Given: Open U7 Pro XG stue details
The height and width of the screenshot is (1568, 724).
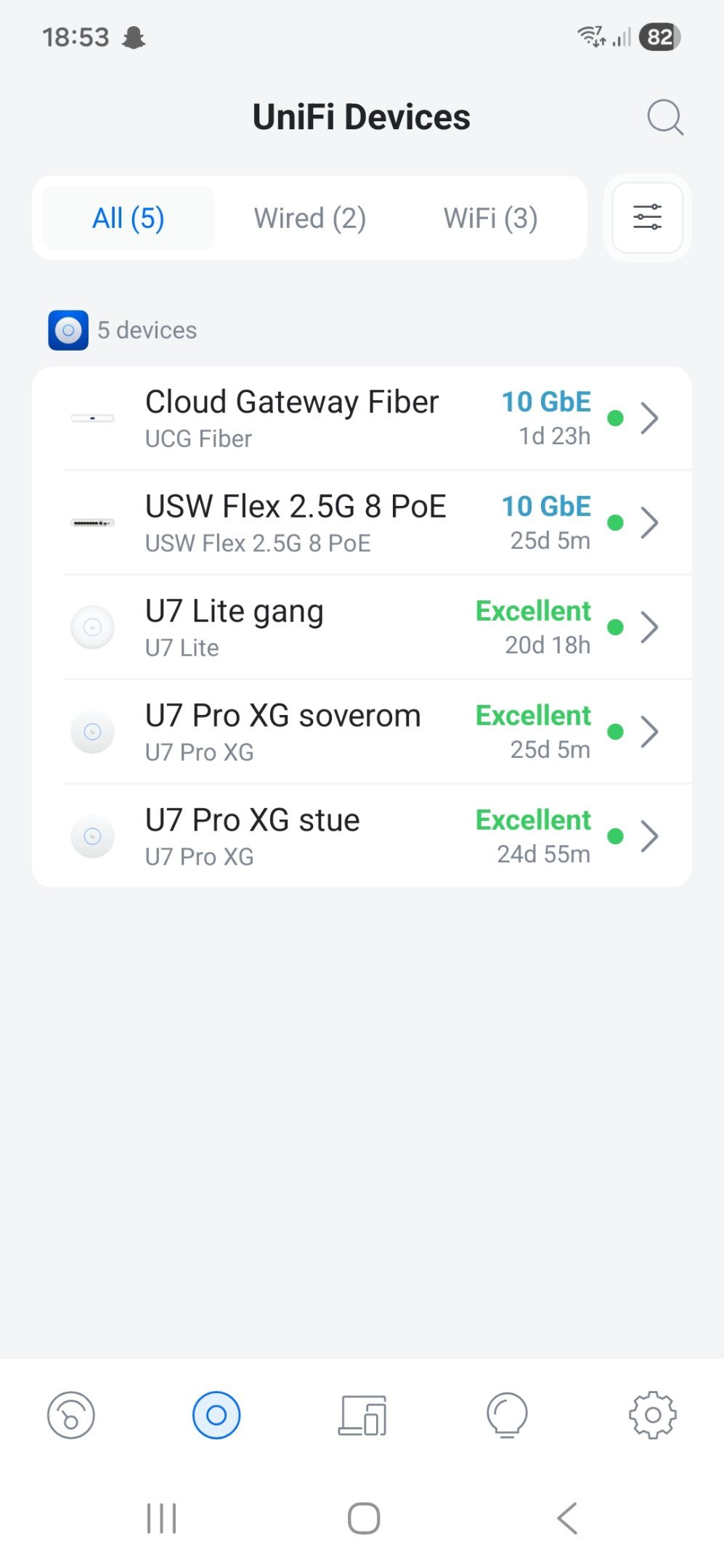Looking at the screenshot, I should coord(362,836).
